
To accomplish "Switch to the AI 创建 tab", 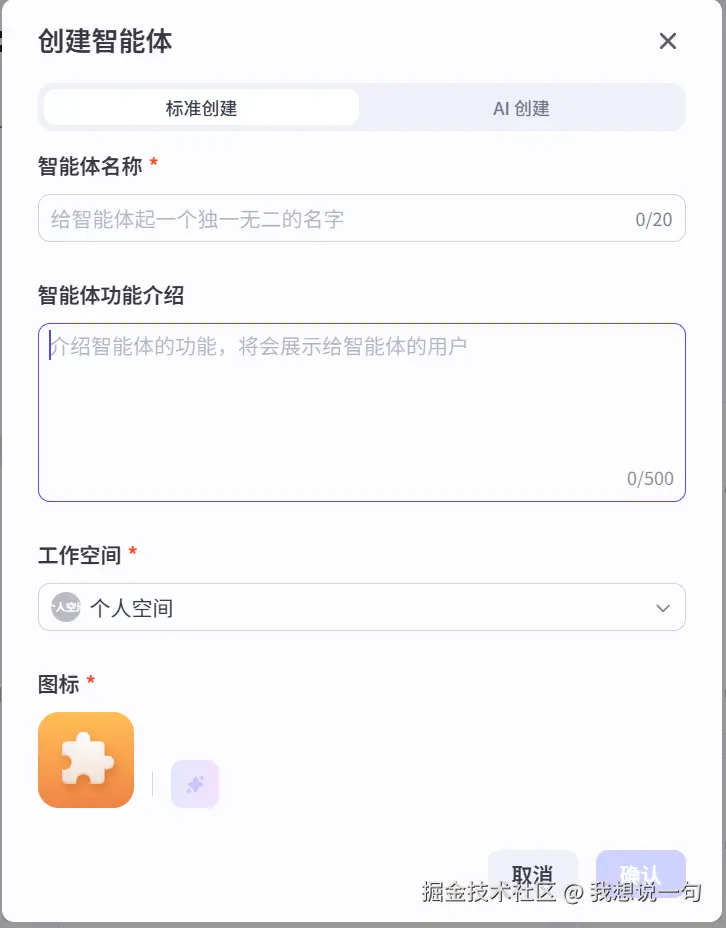I will click(521, 108).
